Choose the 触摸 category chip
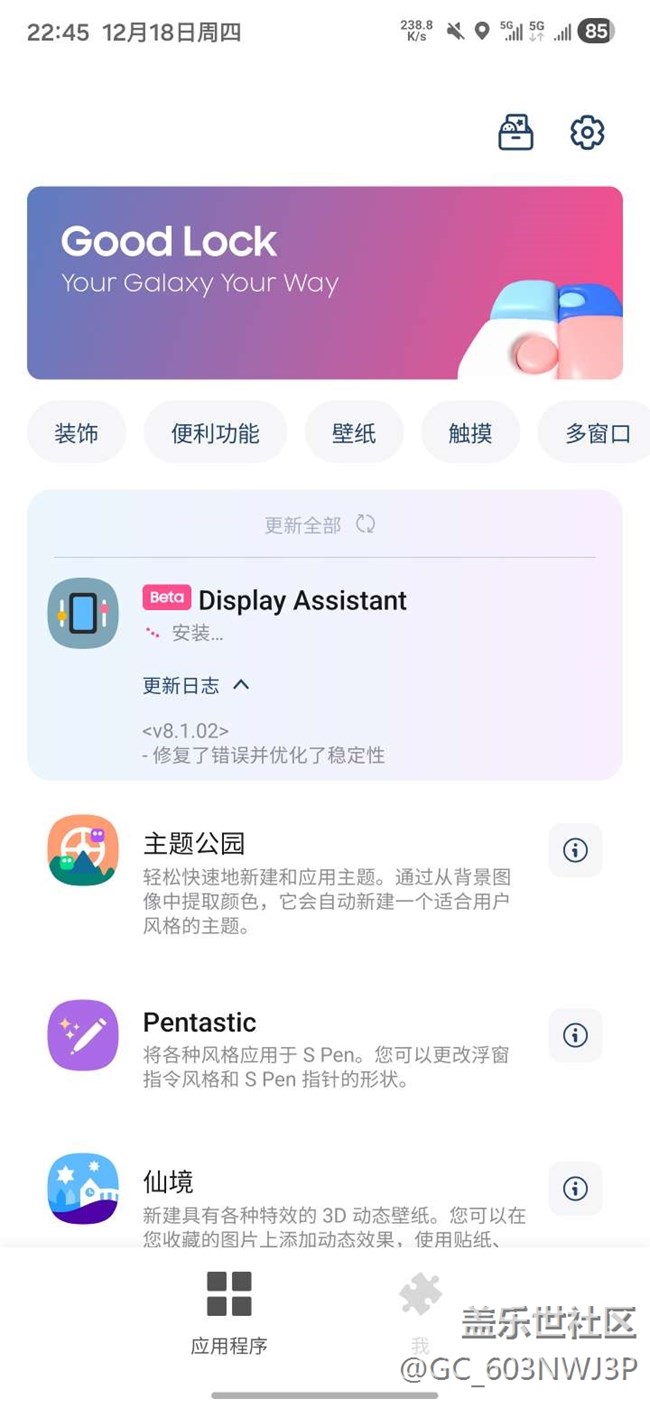 (x=470, y=433)
